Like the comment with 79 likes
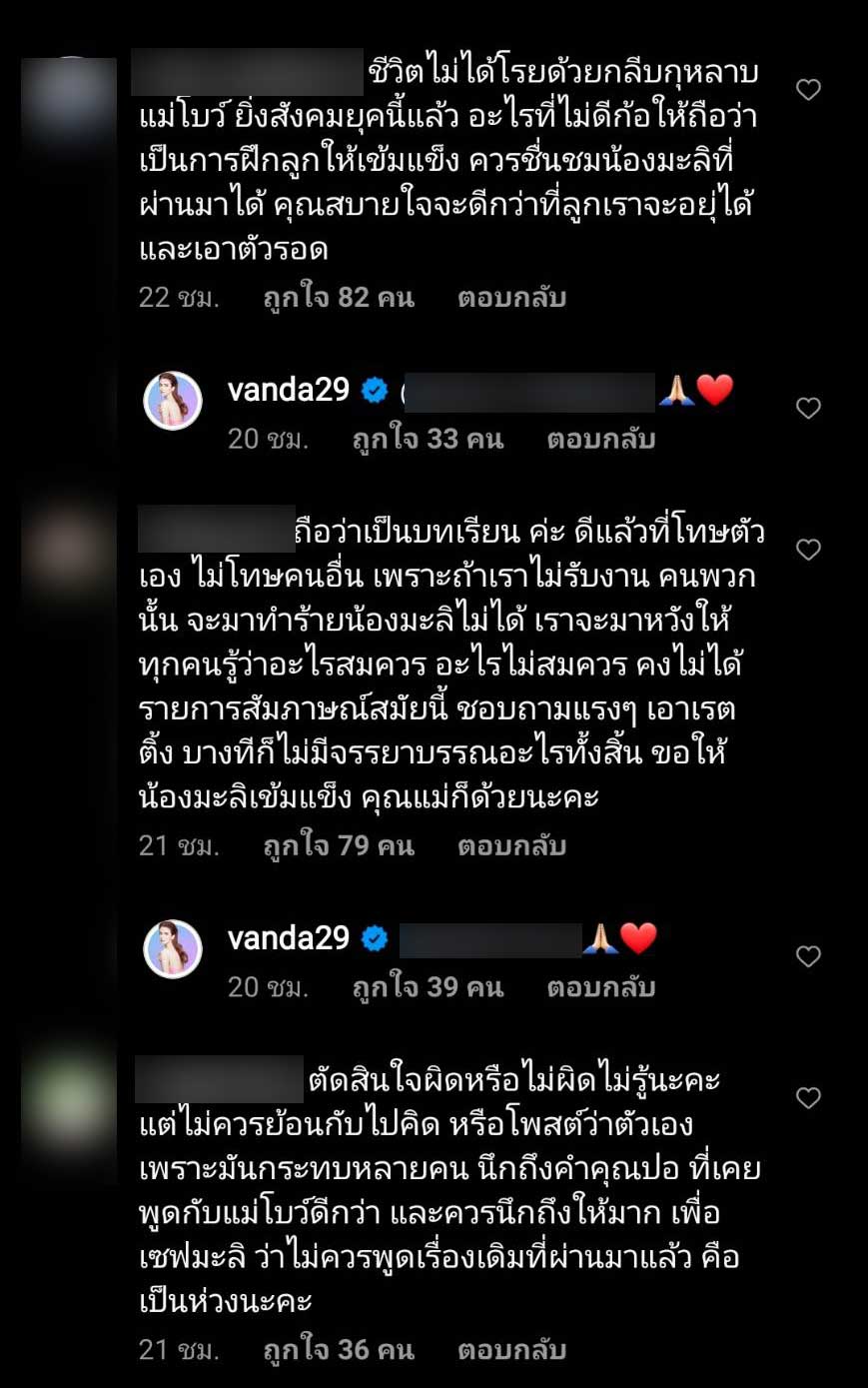The image size is (868, 1388). 808,550
